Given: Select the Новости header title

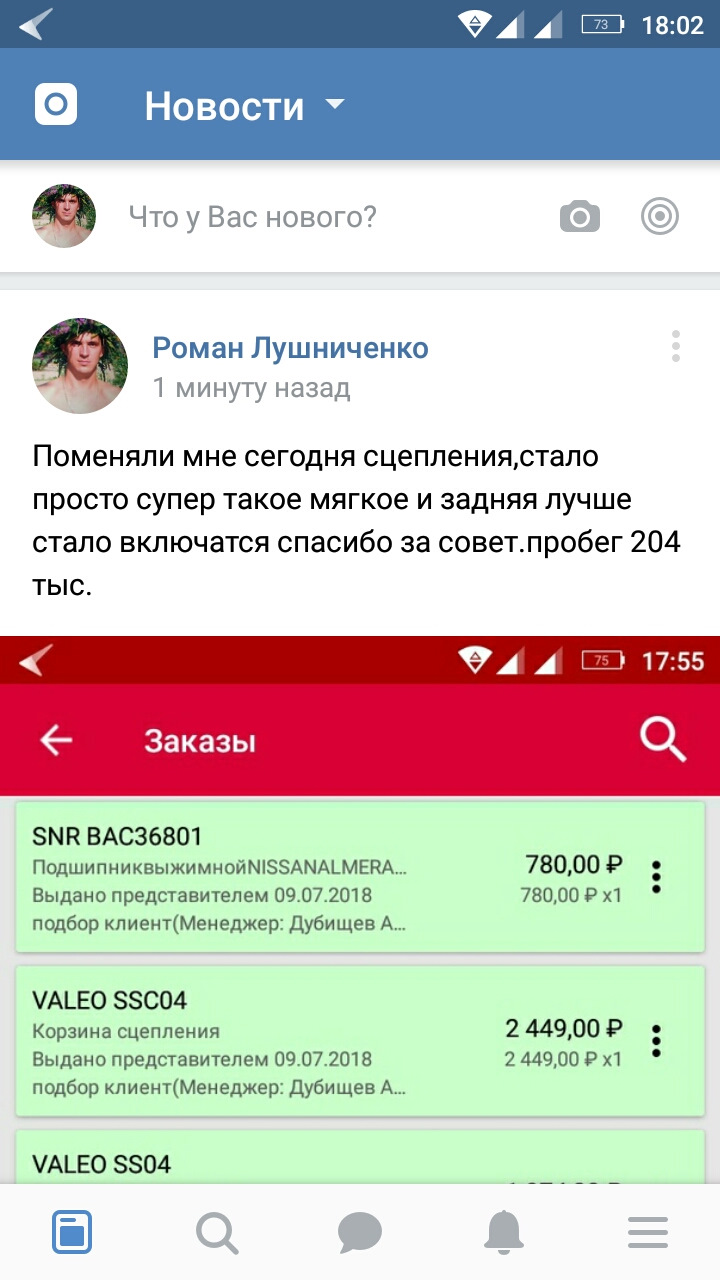Looking at the screenshot, I should [x=225, y=104].
